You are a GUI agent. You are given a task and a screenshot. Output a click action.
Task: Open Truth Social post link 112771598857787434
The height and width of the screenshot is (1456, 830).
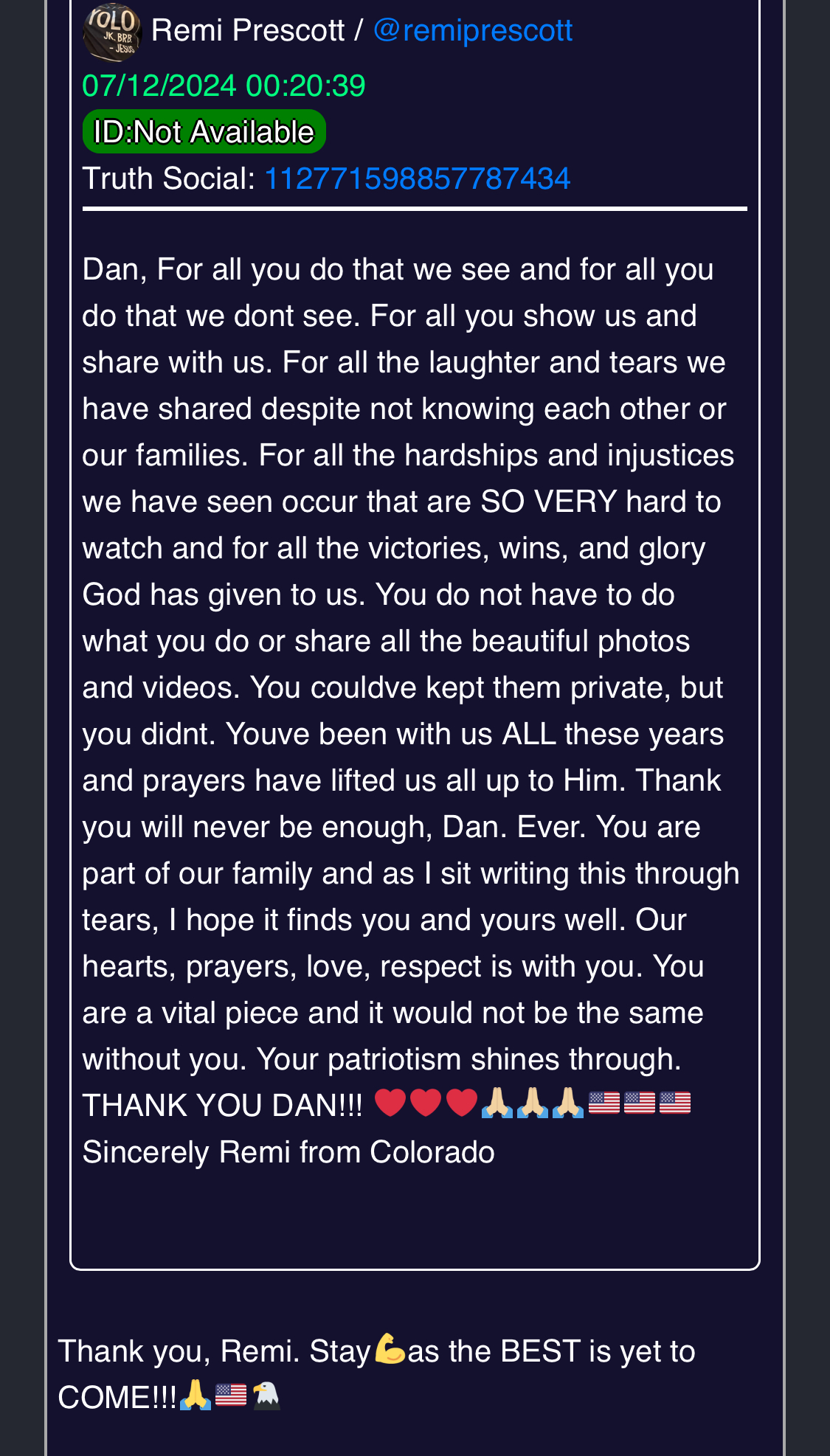pyautogui.click(x=418, y=179)
